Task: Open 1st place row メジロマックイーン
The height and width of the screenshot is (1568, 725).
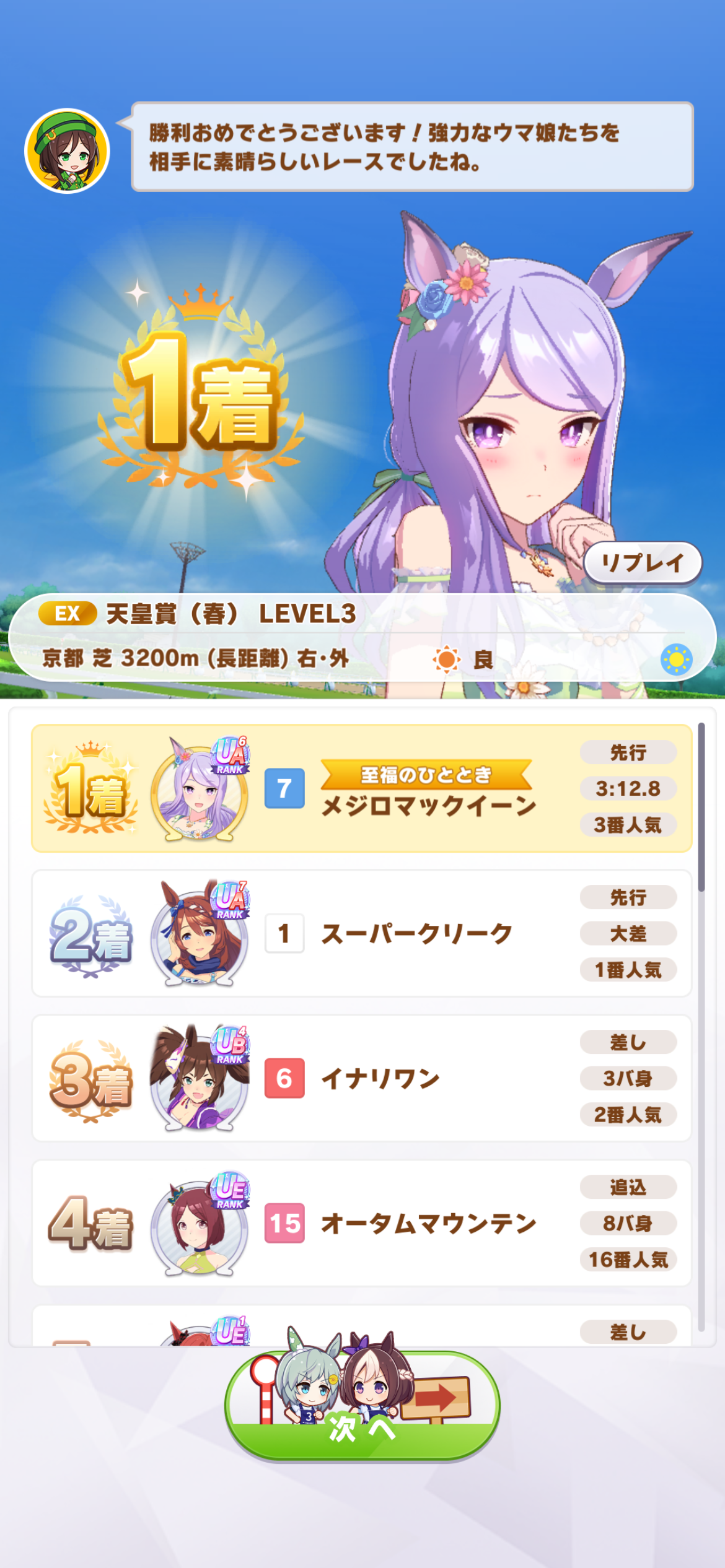Action: click(x=361, y=788)
